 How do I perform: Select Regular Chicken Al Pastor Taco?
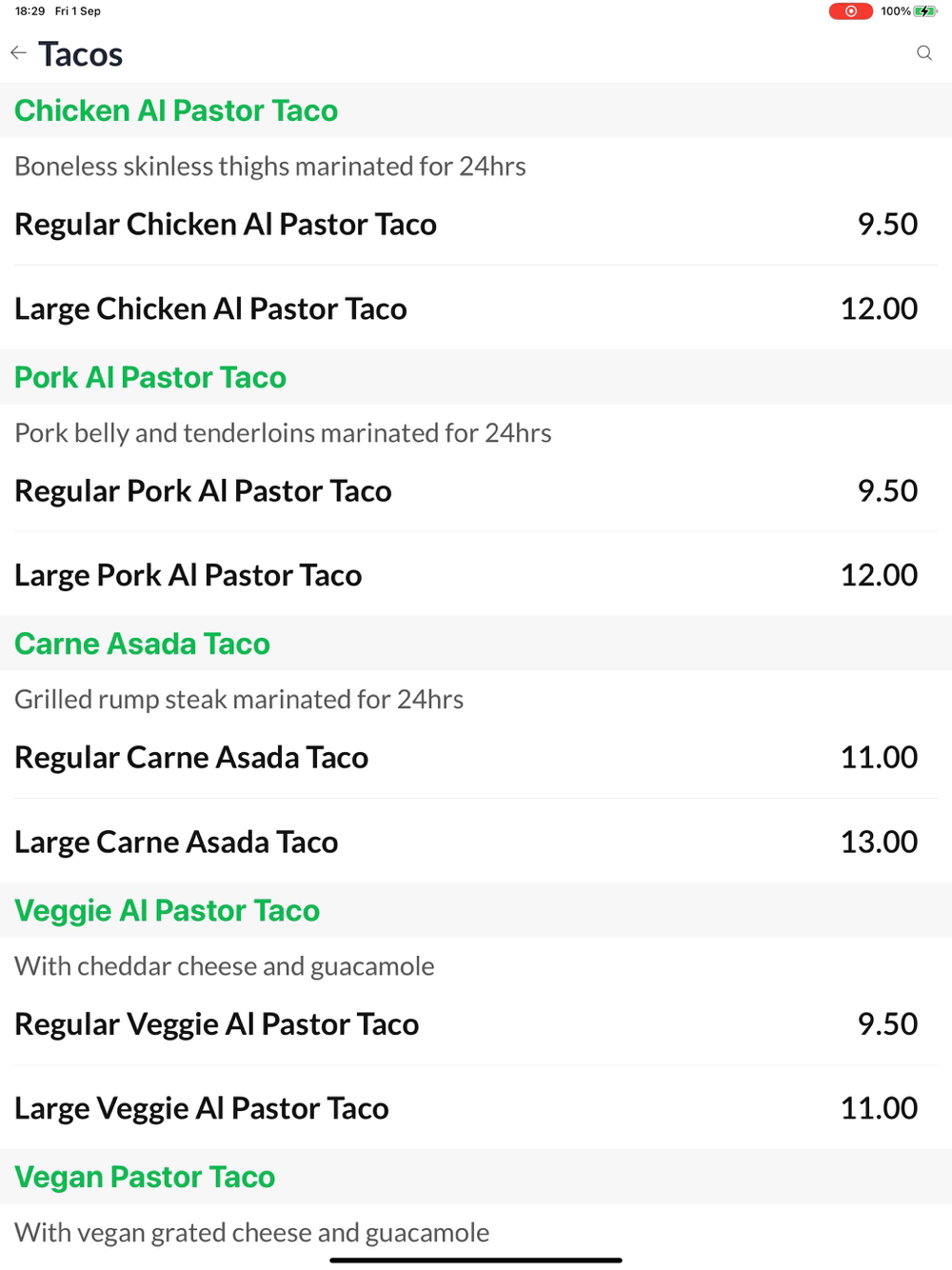(x=226, y=225)
